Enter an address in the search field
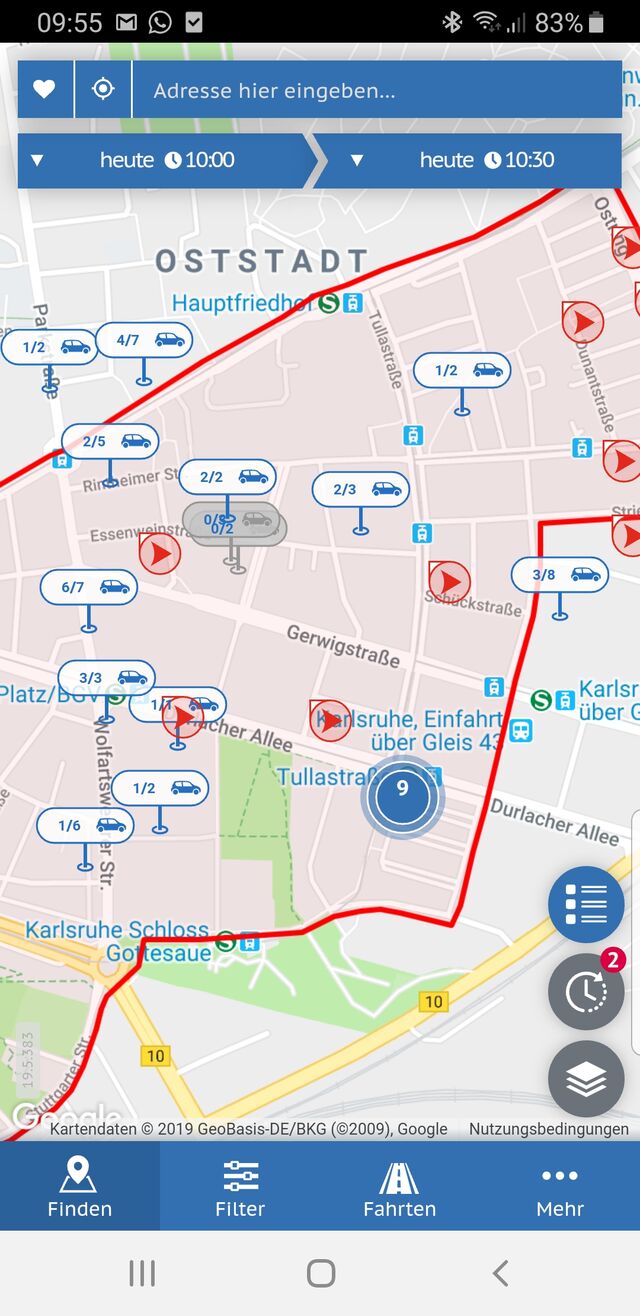 (x=377, y=91)
